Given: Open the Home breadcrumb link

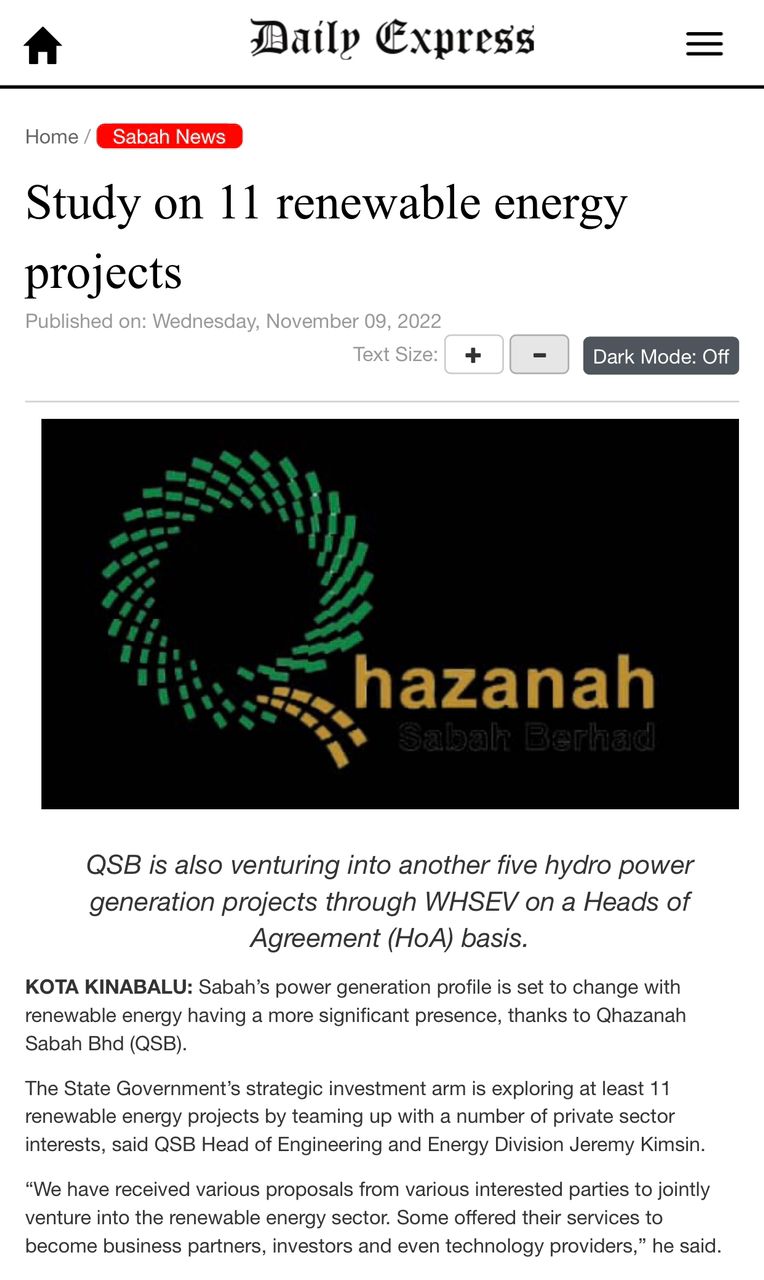Looking at the screenshot, I should pos(51,137).
